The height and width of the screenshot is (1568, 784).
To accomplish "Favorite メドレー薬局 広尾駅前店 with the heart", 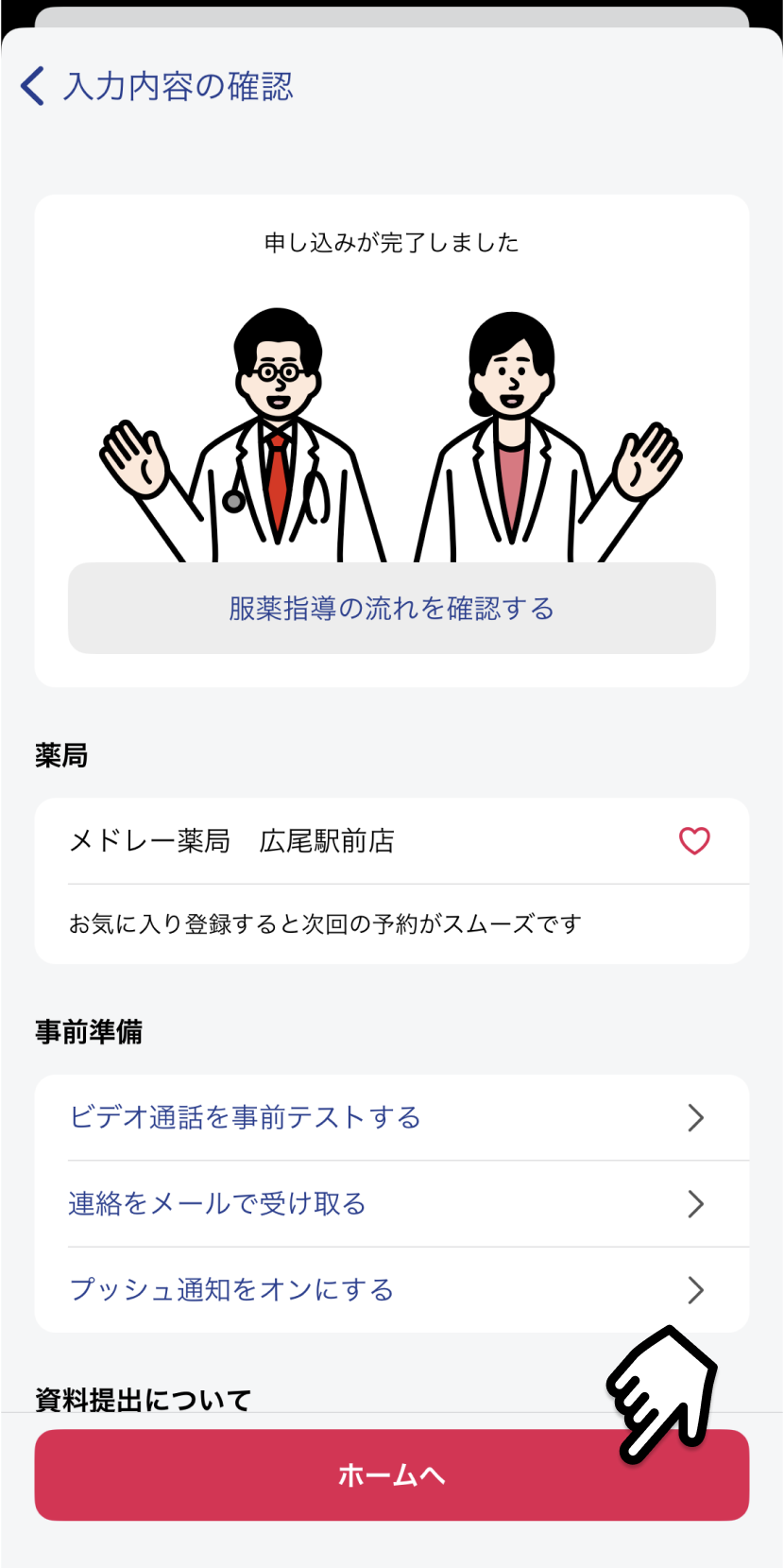I will (x=694, y=840).
